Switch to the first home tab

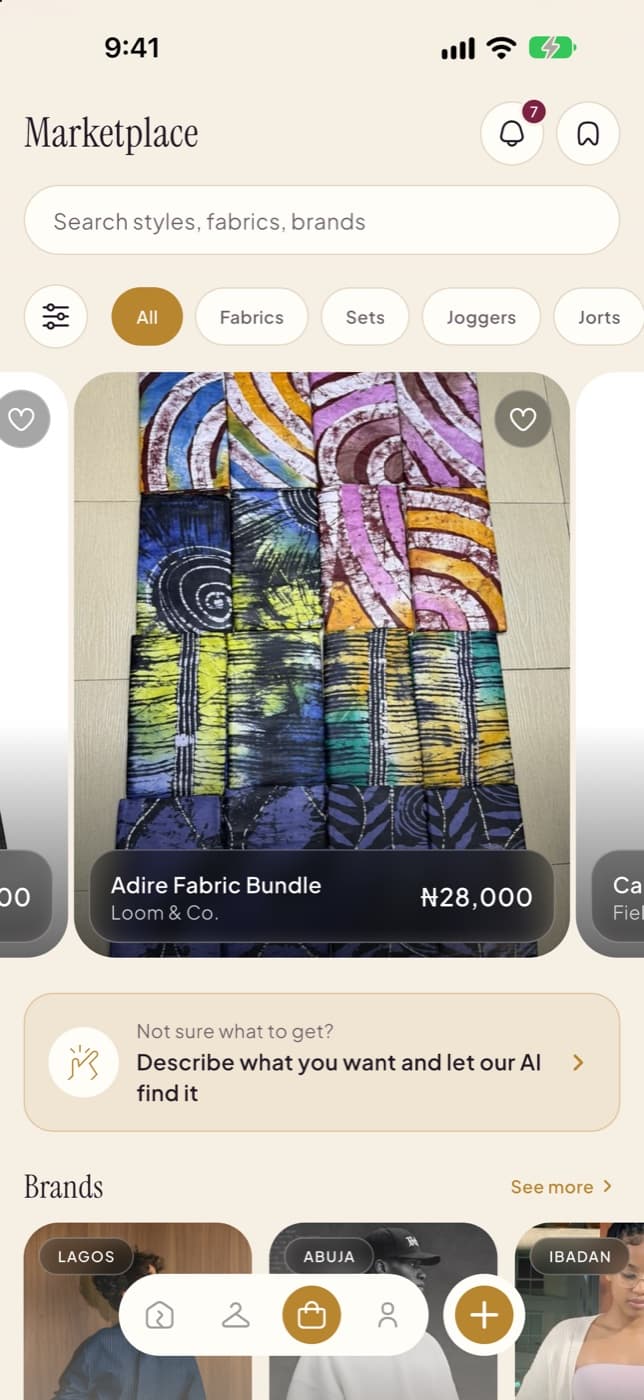pos(160,1315)
